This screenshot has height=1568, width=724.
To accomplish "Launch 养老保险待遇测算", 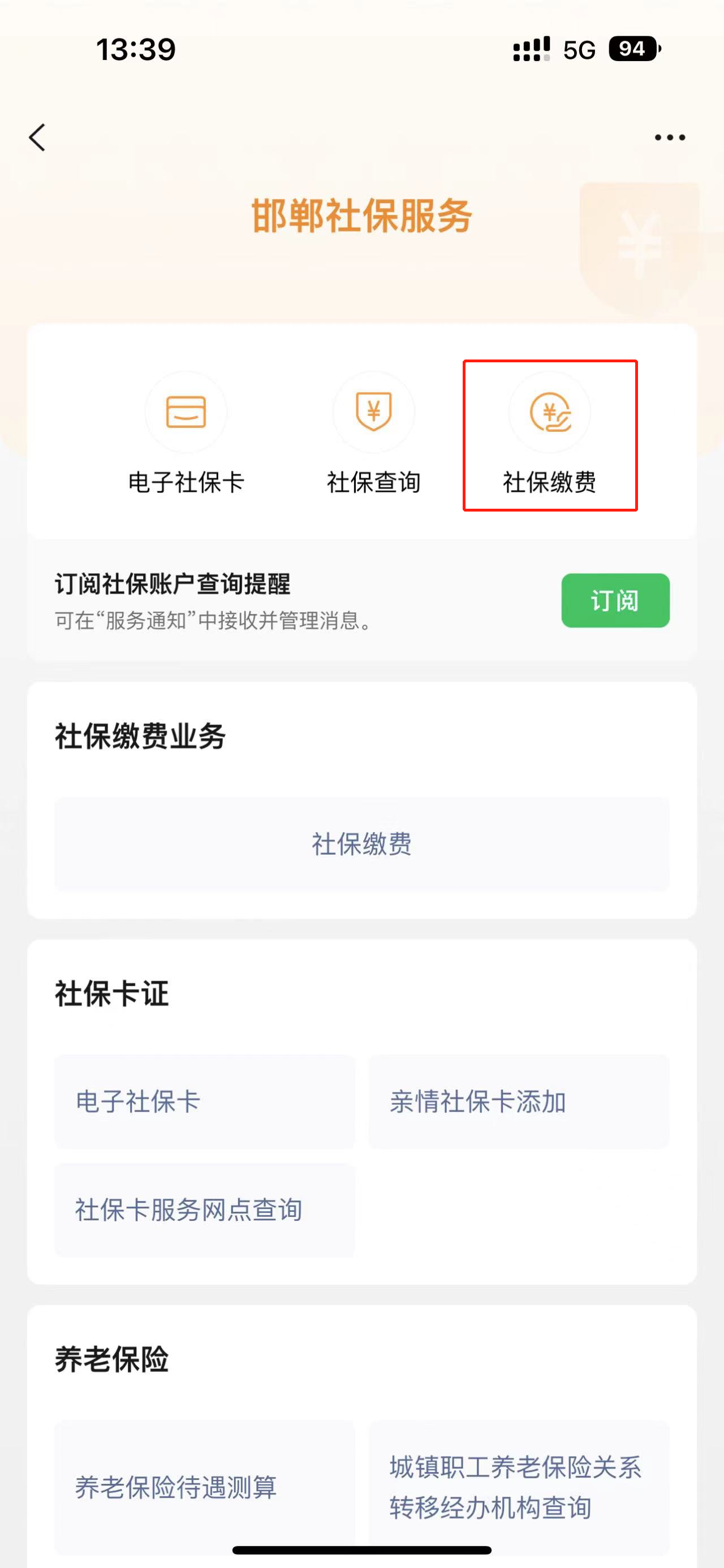I will click(205, 1487).
